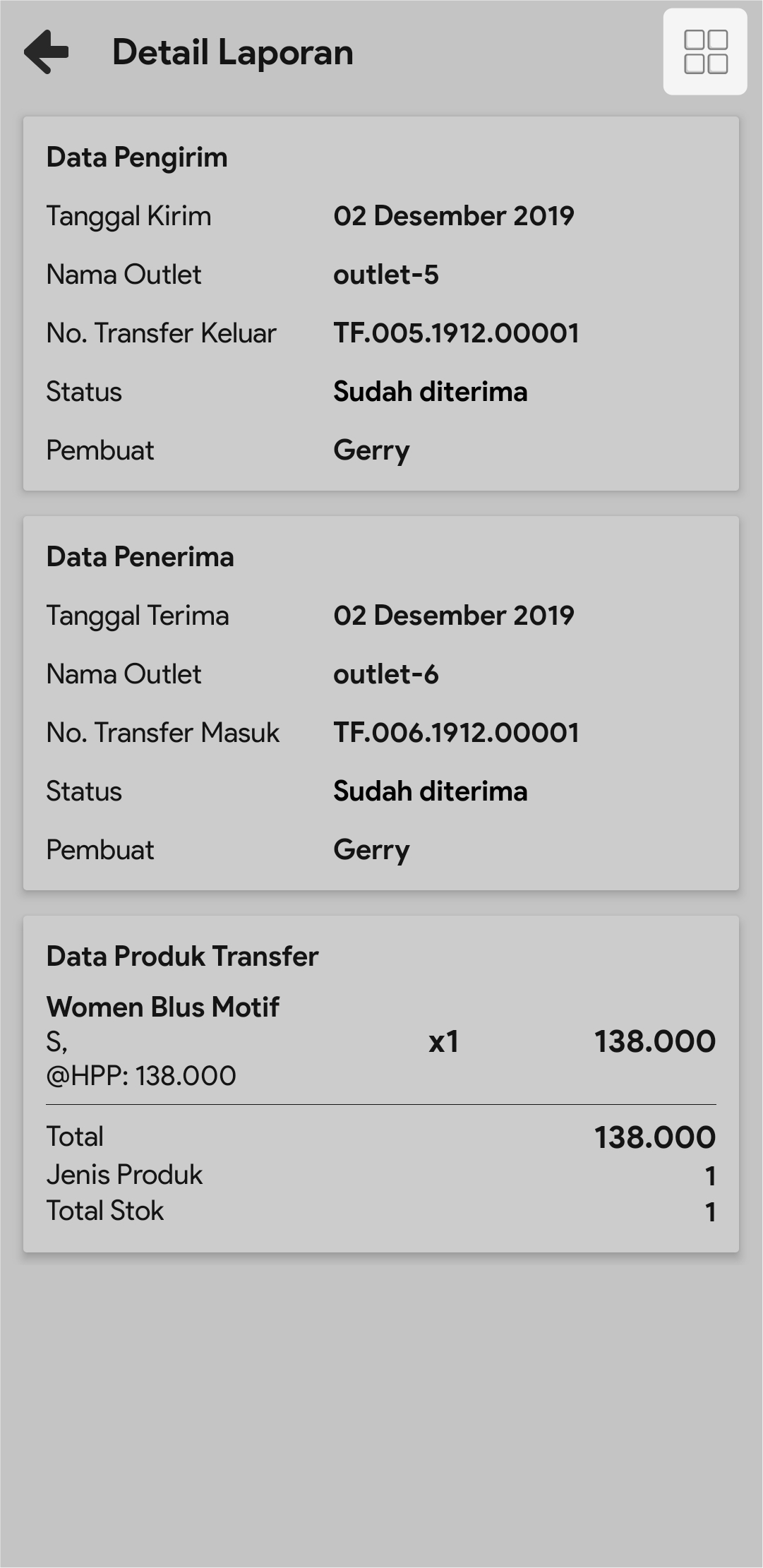Go back from Detail Laporan
This screenshot has height=1568, width=763.
tap(47, 52)
